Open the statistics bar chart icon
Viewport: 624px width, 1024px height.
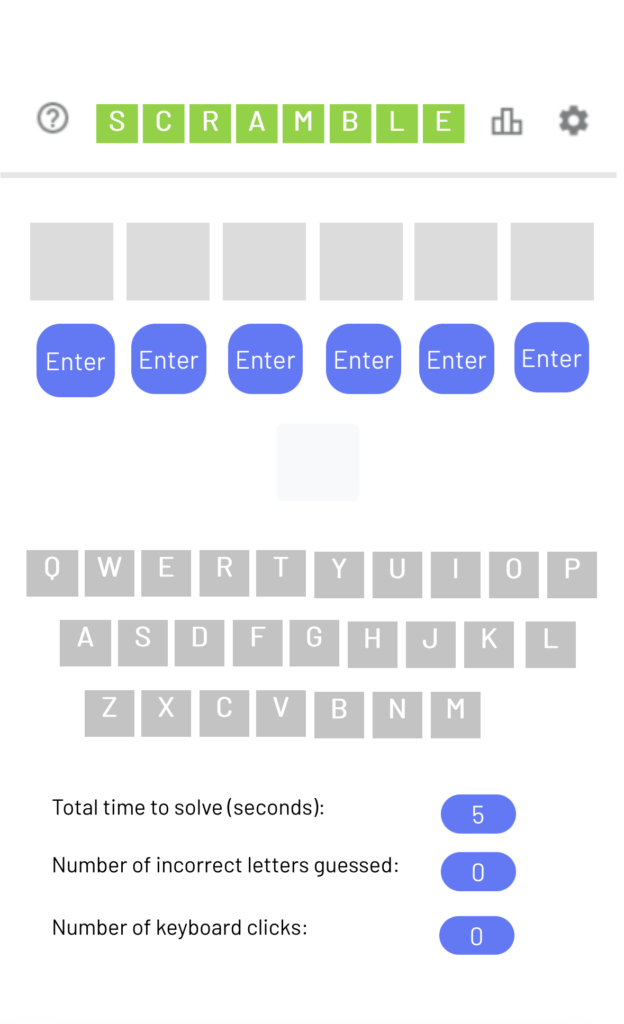[x=507, y=122]
